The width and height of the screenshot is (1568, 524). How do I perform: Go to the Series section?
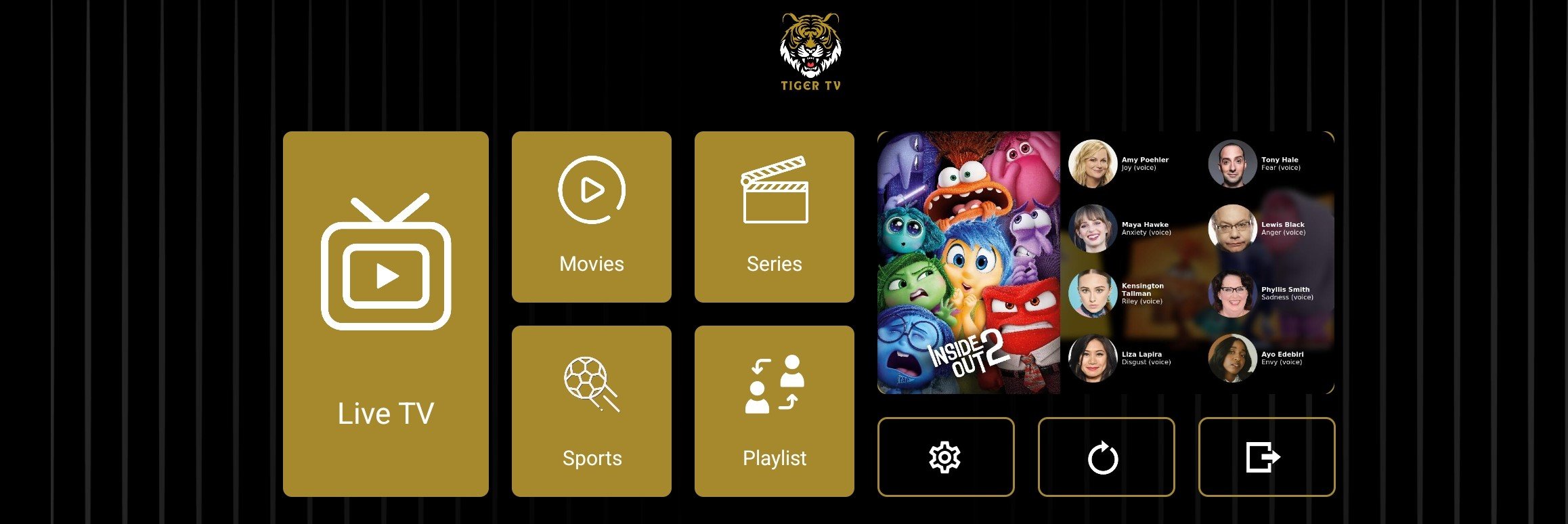click(774, 217)
